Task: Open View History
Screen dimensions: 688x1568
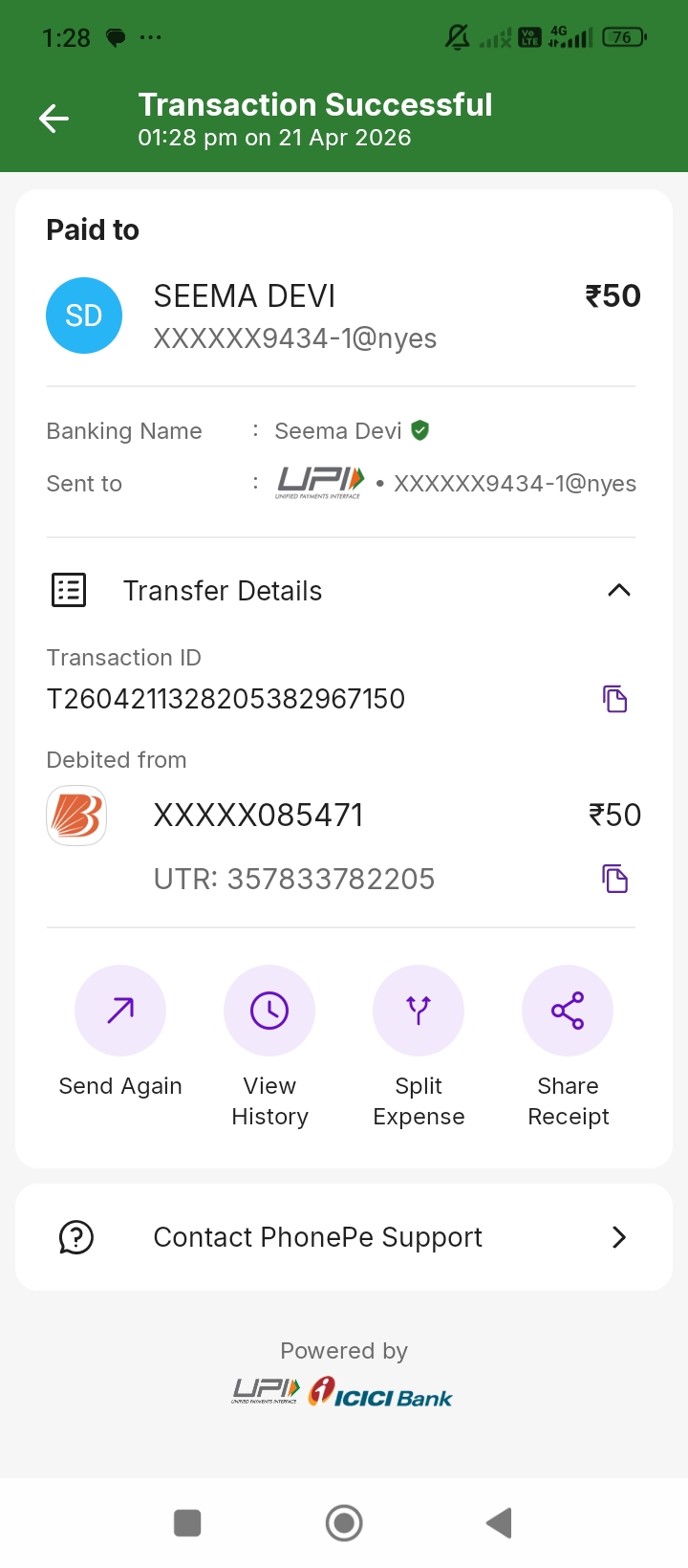Action: coord(269,1011)
